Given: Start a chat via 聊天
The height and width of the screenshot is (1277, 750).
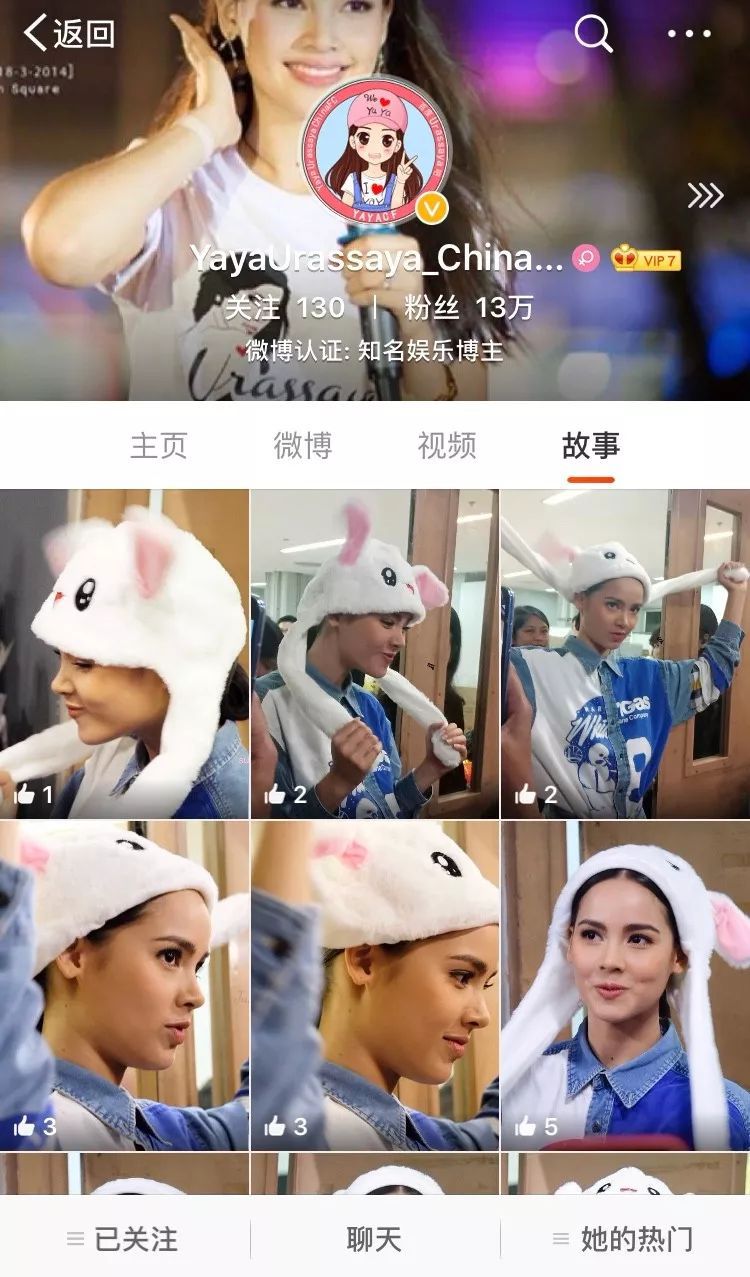Looking at the screenshot, I should click(374, 1240).
